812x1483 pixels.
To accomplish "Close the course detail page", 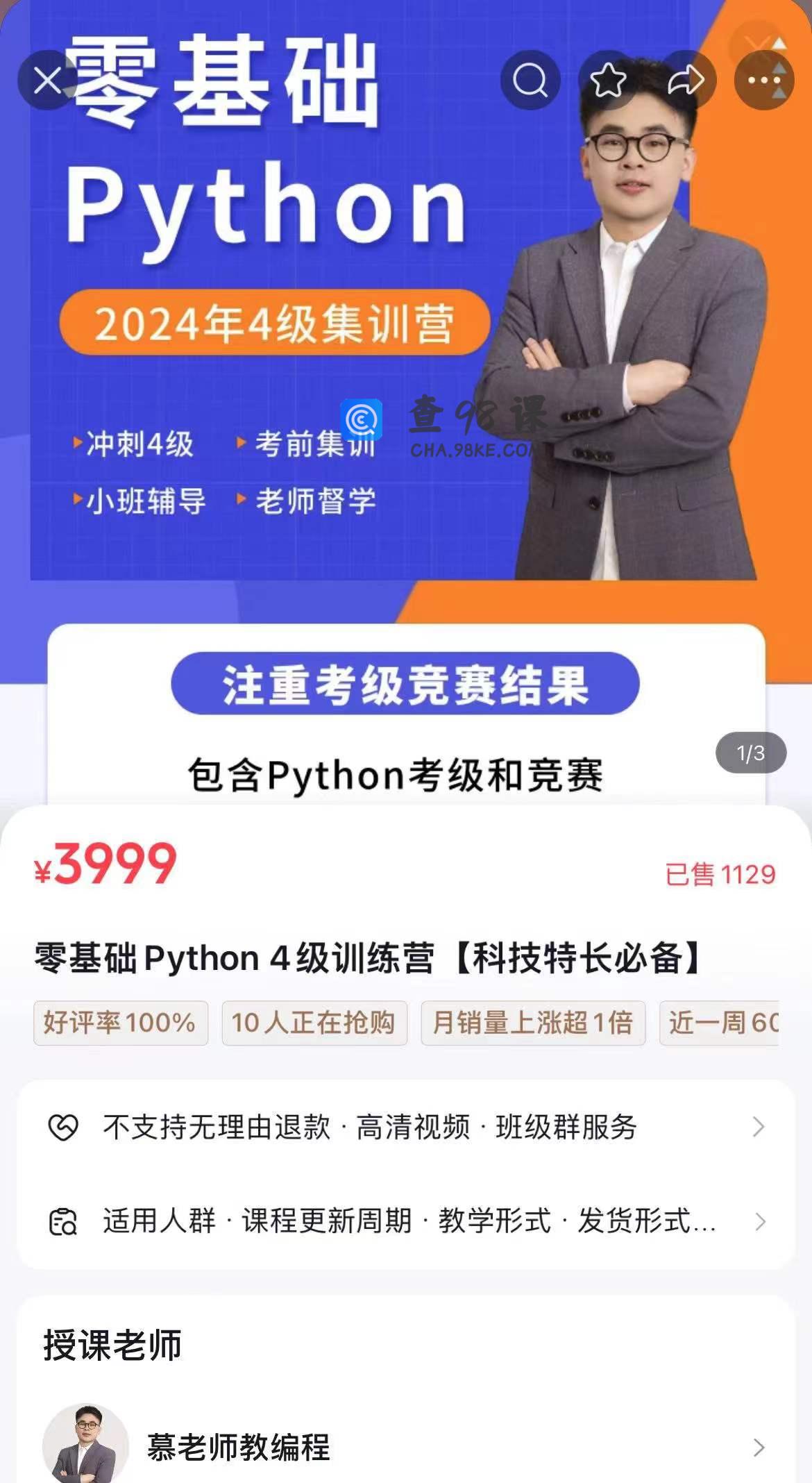I will coord(47,81).
